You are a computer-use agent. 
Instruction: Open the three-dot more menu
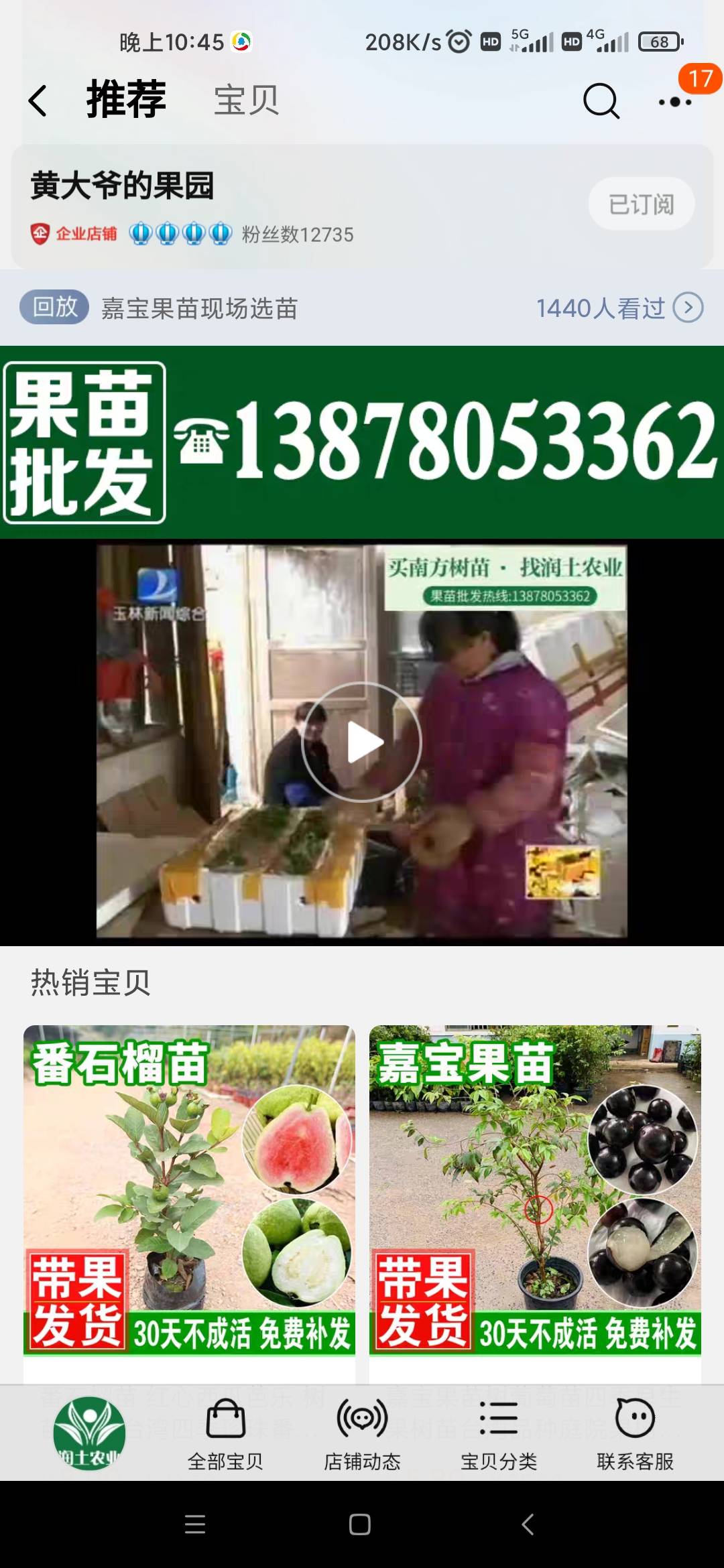[675, 102]
